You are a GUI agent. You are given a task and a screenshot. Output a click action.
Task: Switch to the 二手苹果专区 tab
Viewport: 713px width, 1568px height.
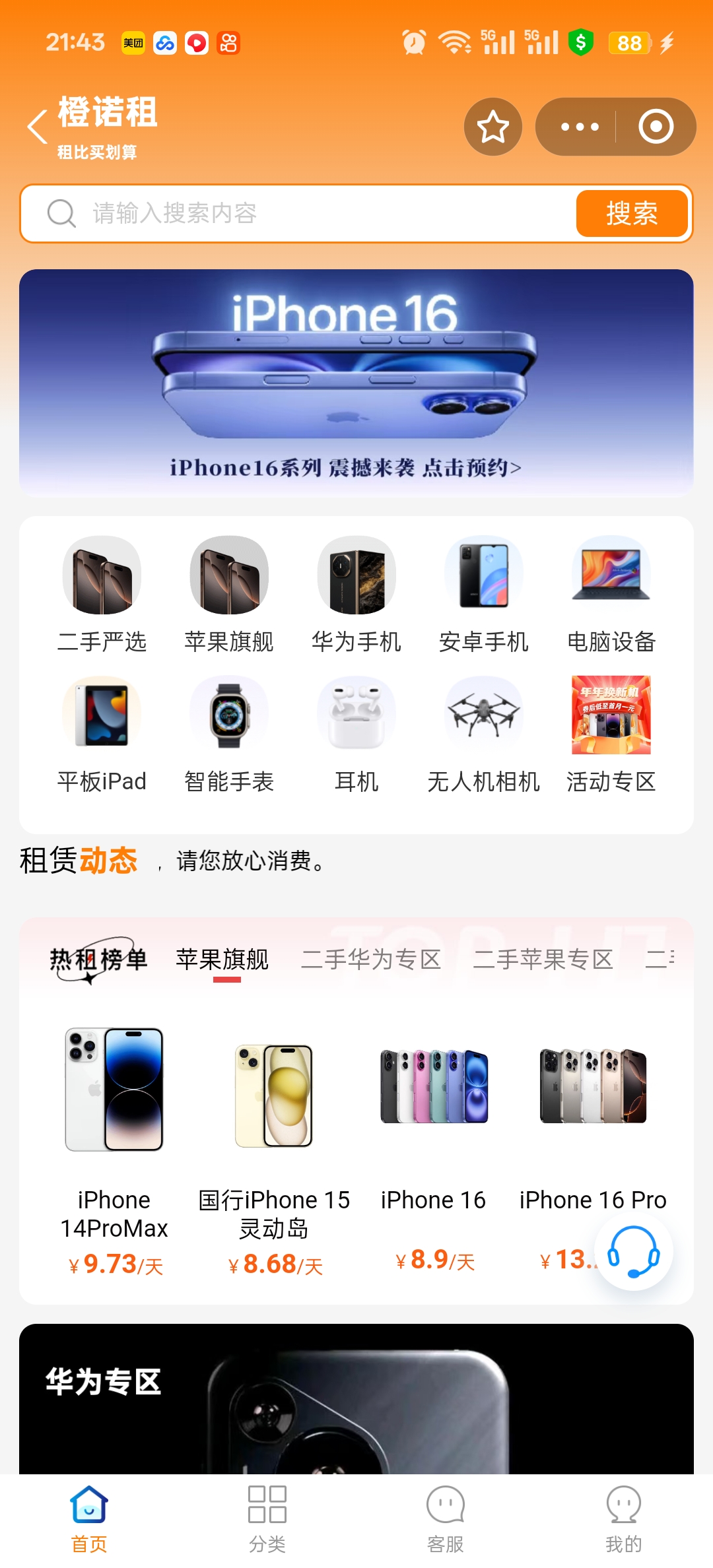click(543, 959)
